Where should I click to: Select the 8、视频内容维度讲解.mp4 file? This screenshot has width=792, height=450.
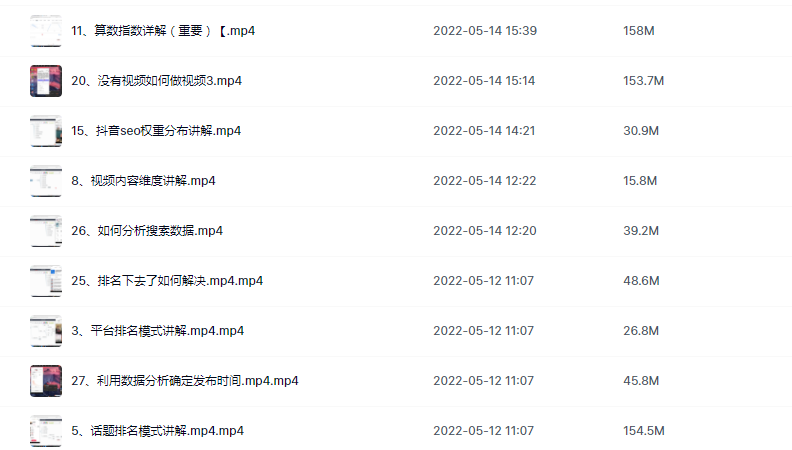(x=143, y=181)
